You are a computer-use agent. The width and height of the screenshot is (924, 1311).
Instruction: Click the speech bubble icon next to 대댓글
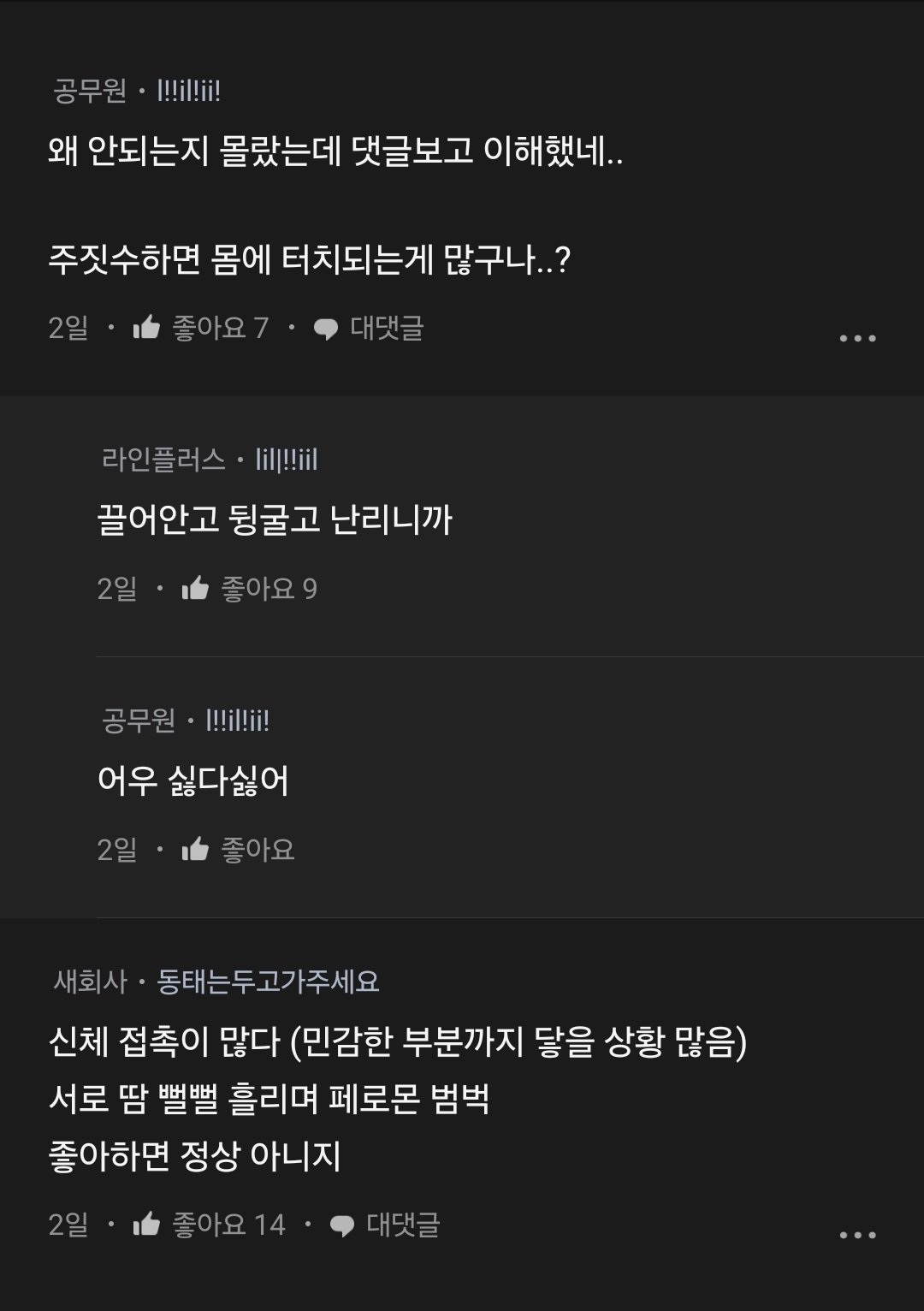326,328
